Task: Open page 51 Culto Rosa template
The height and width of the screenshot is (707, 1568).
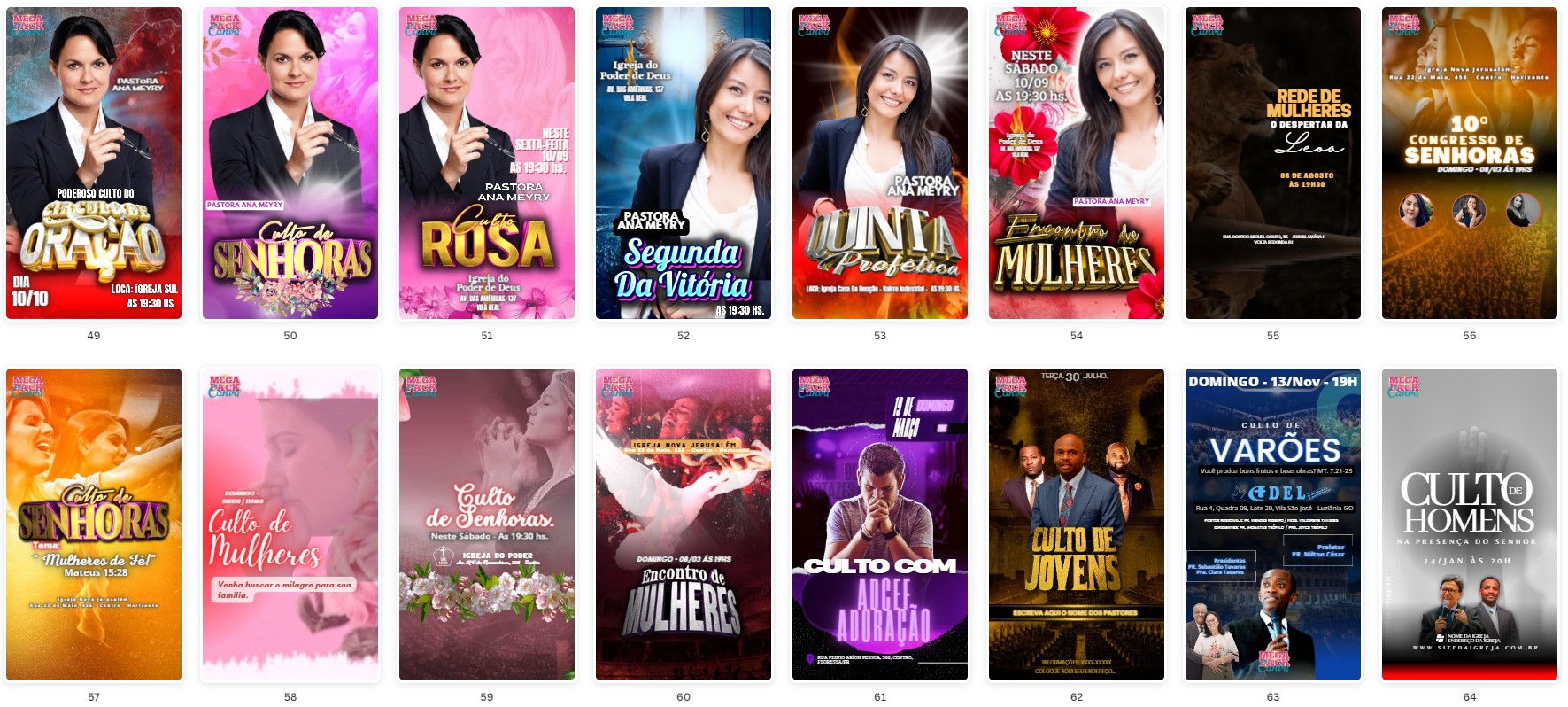Action: coord(487,163)
